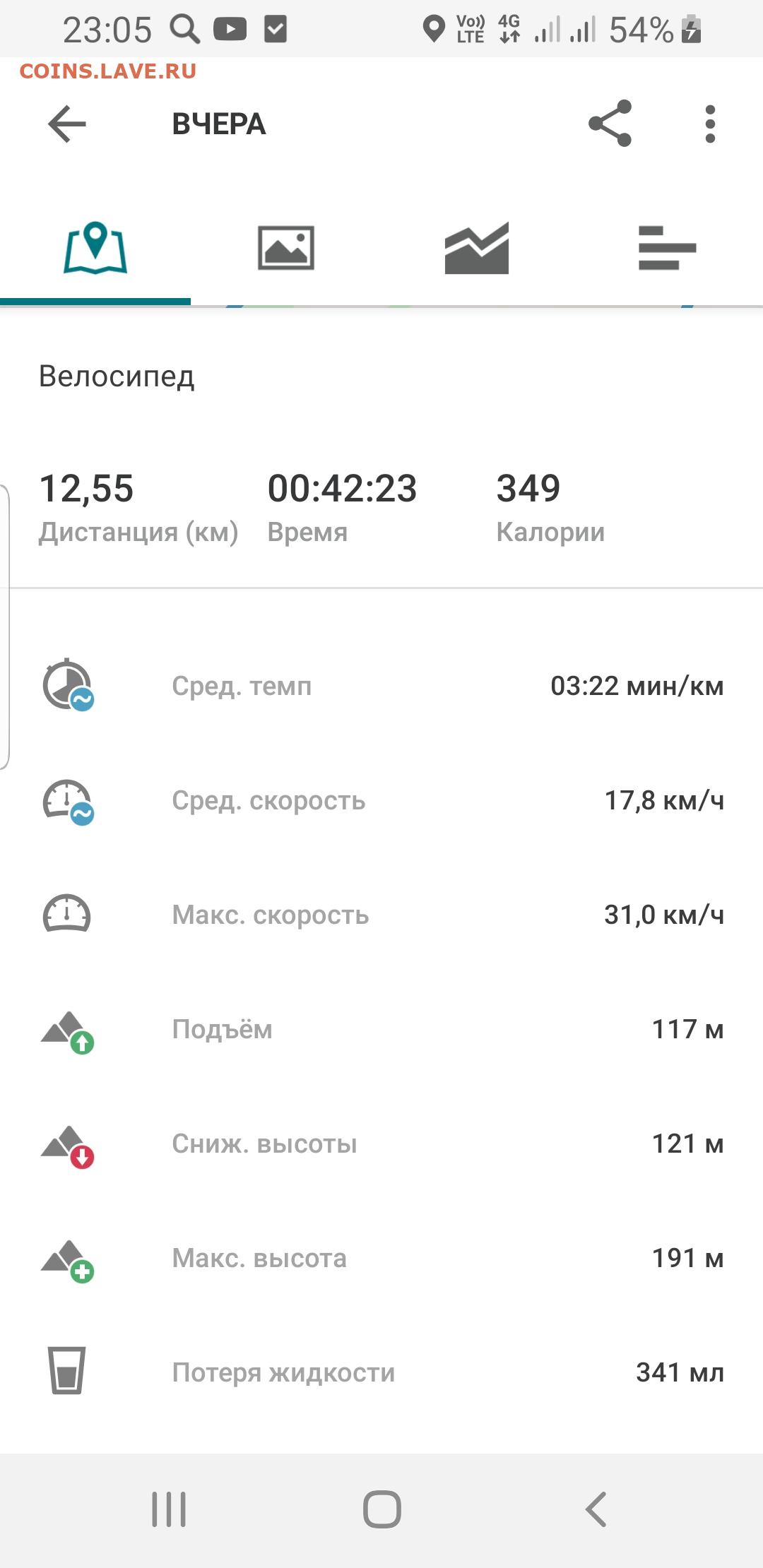Open recent apps from the navigation bar
The image size is (763, 1568).
point(169,1509)
